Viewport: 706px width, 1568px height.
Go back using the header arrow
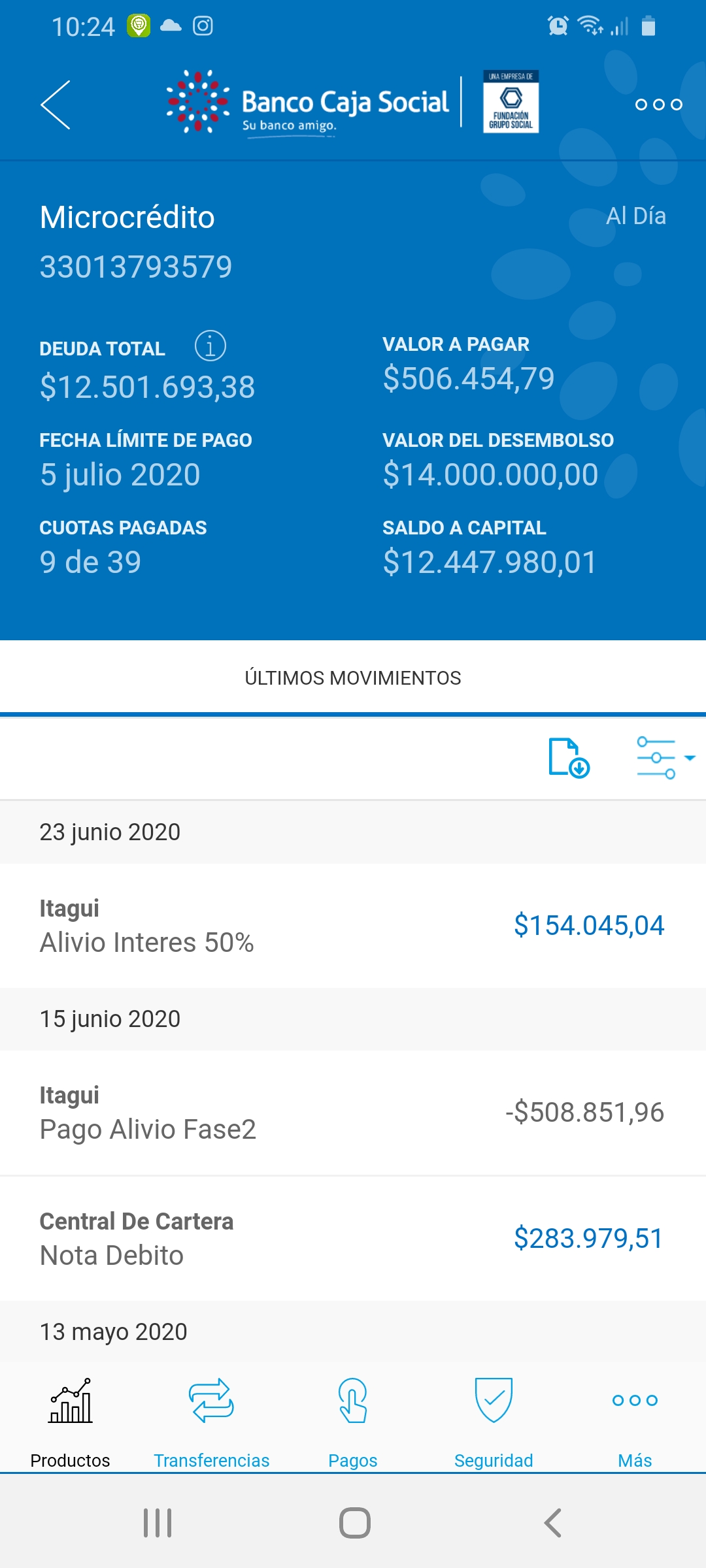56,105
